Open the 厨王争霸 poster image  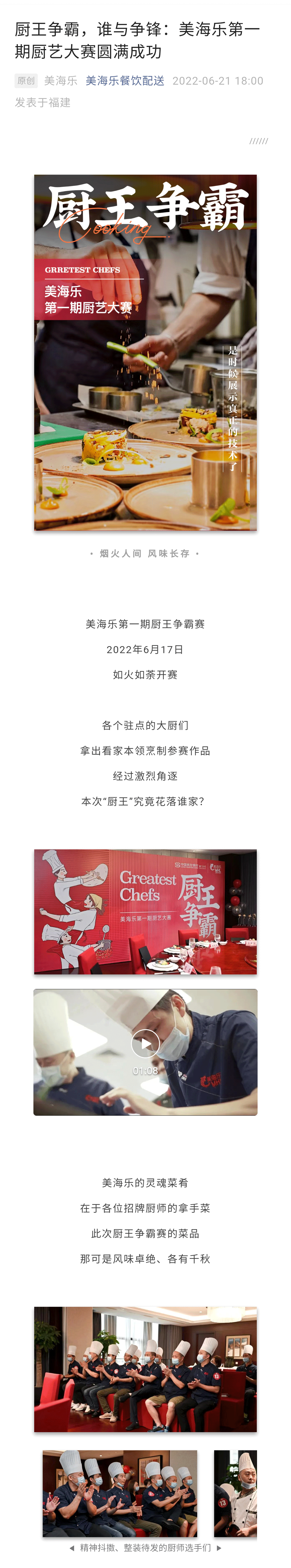[145, 352]
